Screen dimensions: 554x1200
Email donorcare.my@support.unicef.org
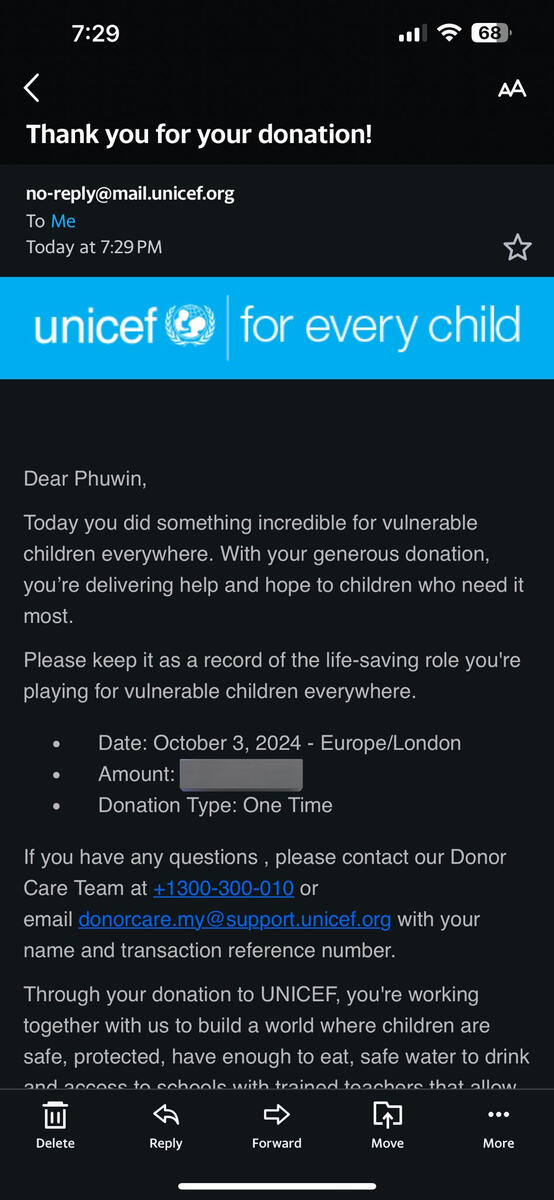pyautogui.click(x=235, y=919)
